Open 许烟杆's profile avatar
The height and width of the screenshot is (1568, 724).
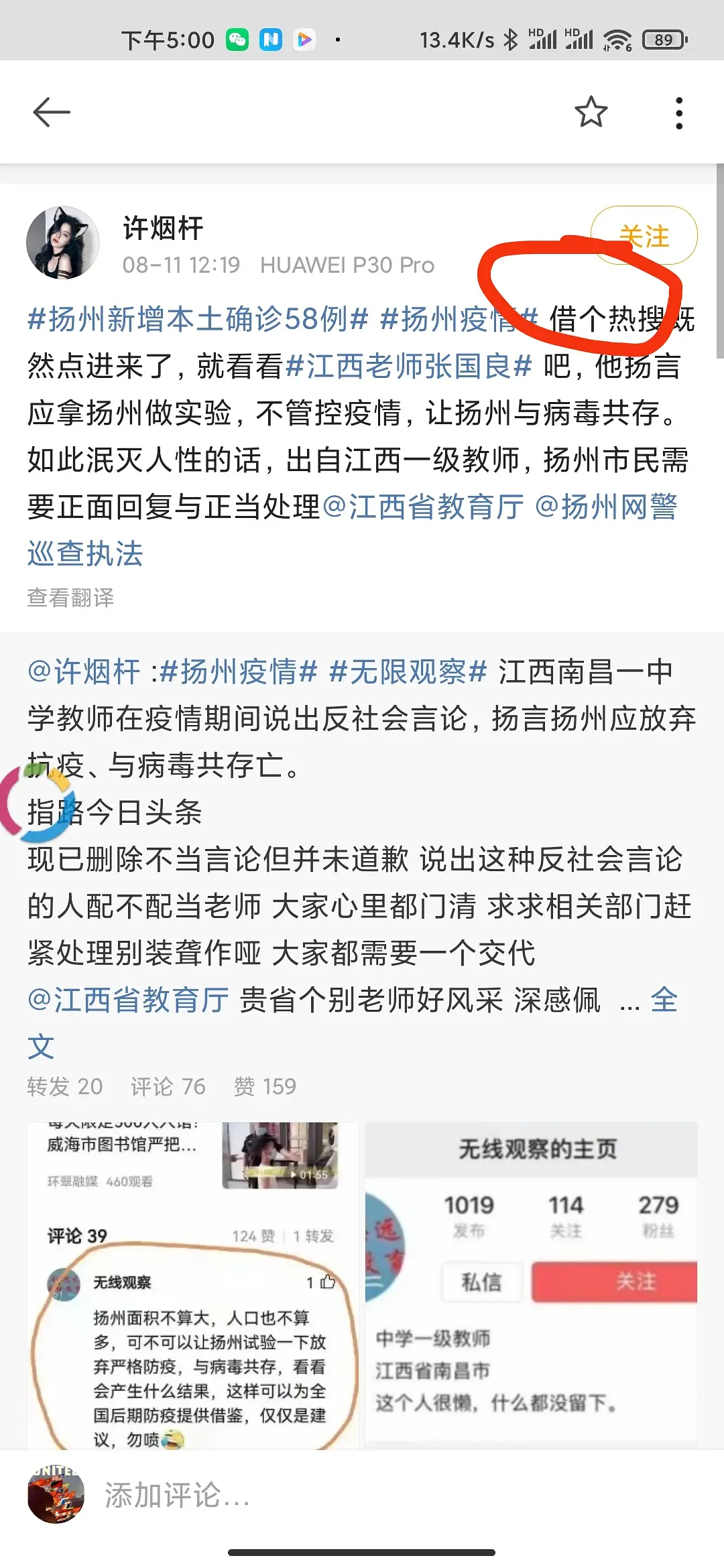(x=62, y=243)
